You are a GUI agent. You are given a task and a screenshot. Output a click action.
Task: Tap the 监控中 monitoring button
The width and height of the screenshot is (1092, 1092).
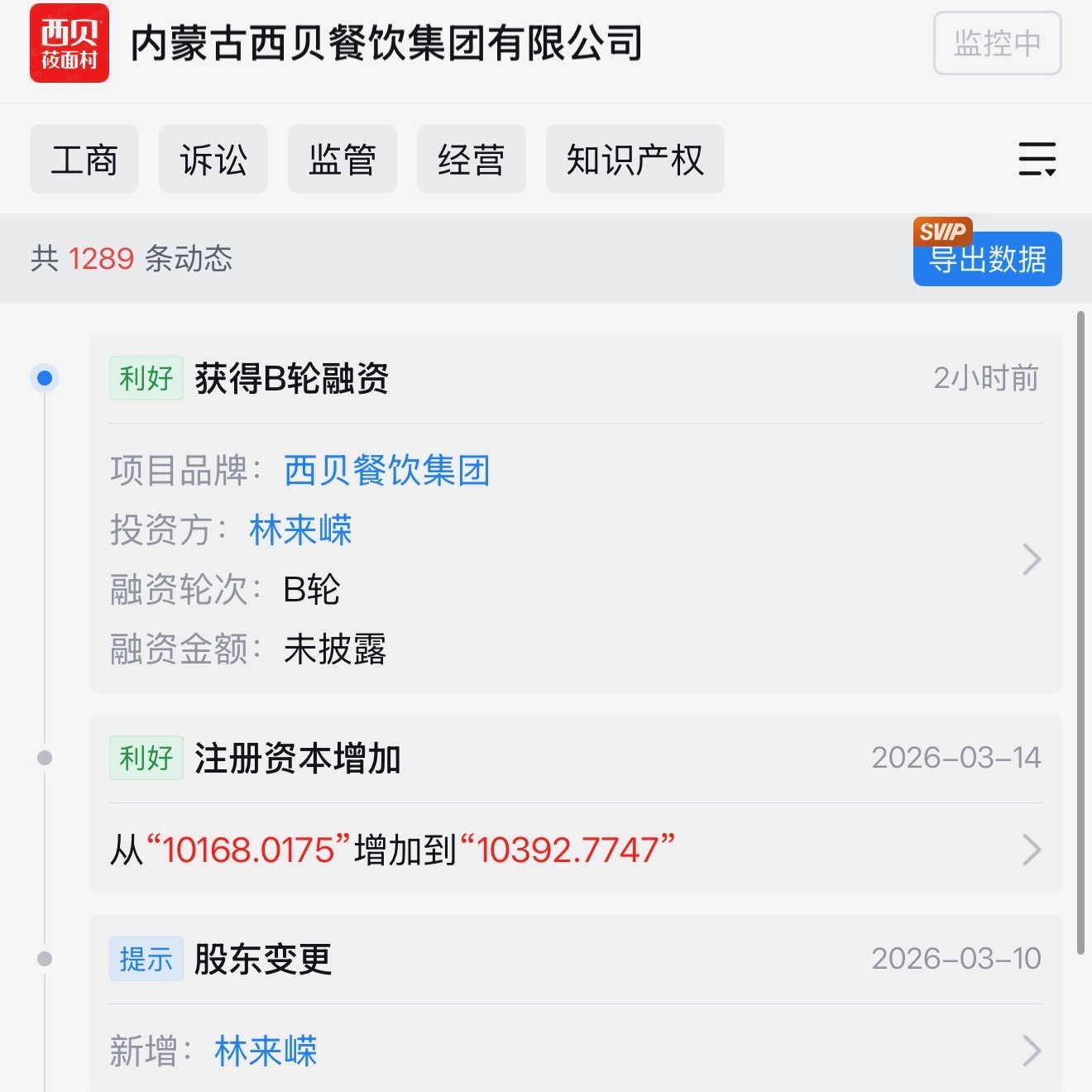click(997, 43)
